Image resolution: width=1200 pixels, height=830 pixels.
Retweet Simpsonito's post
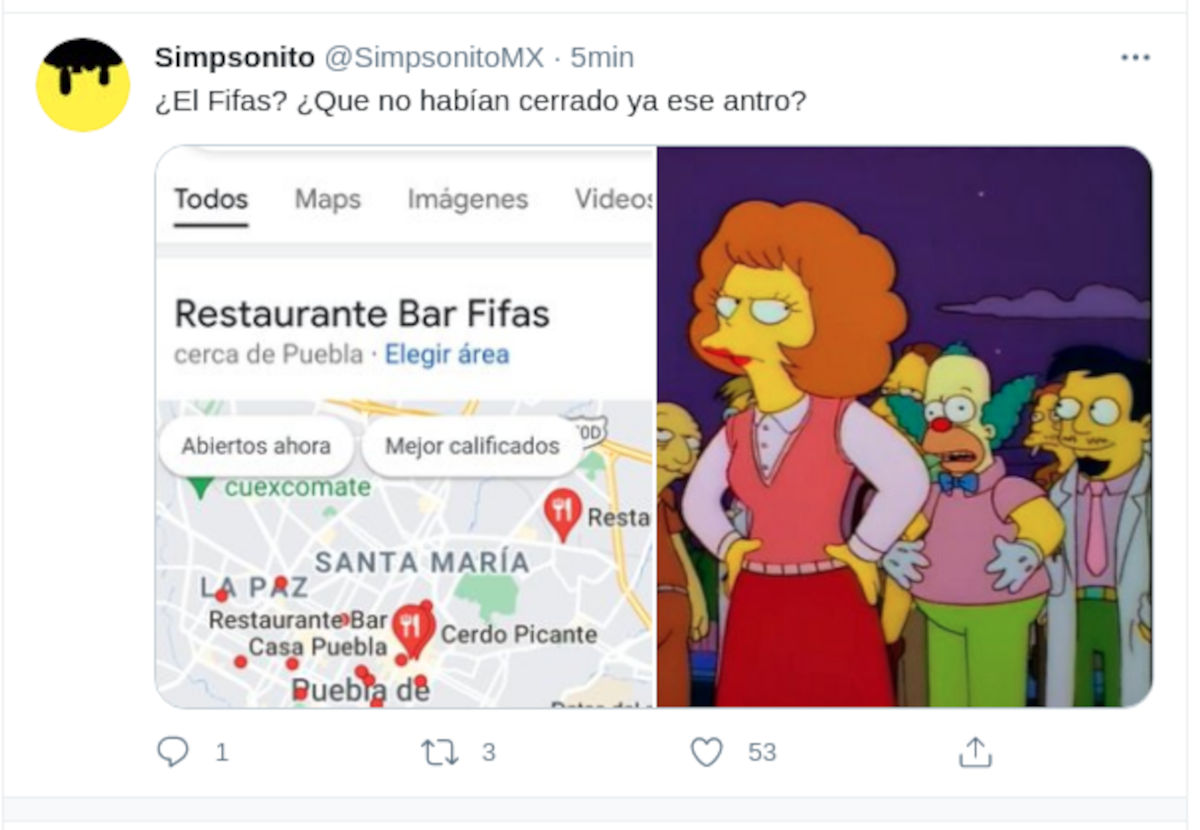(440, 752)
